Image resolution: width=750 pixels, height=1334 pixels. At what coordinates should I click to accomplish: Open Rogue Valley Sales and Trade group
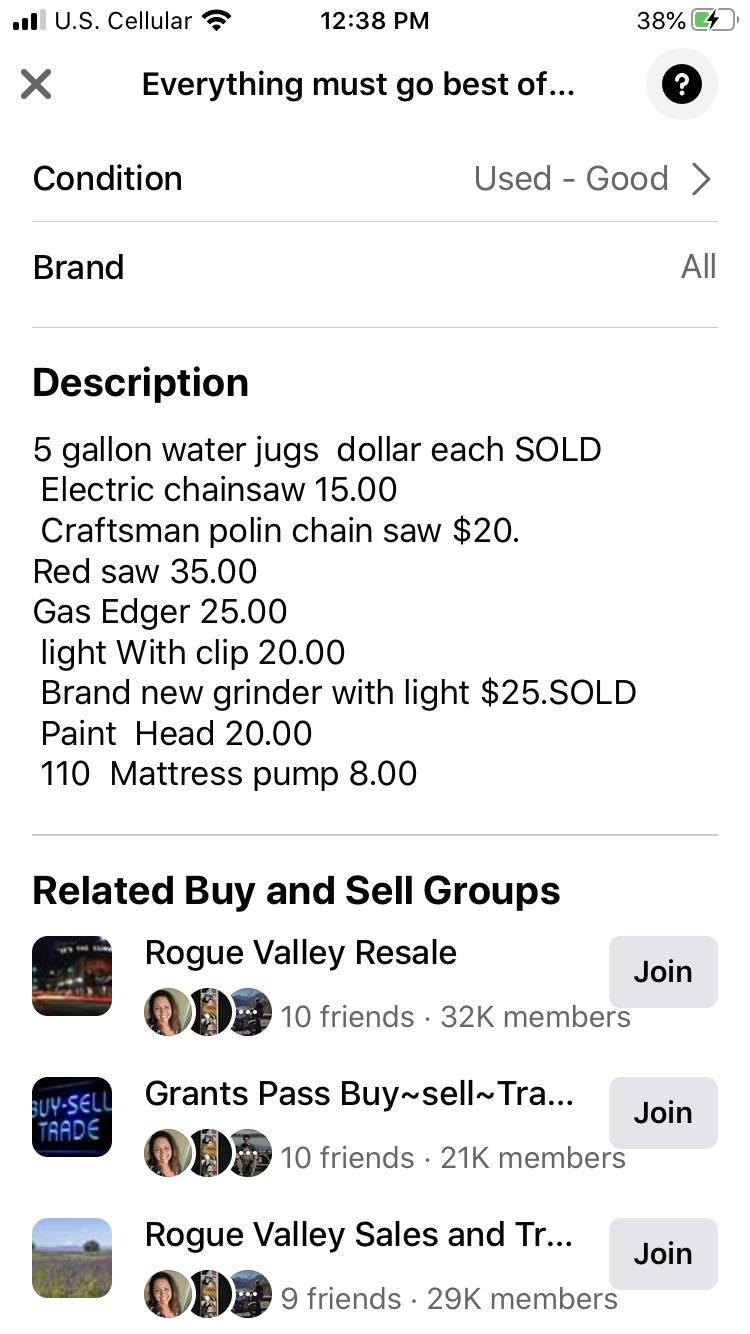click(x=358, y=1235)
